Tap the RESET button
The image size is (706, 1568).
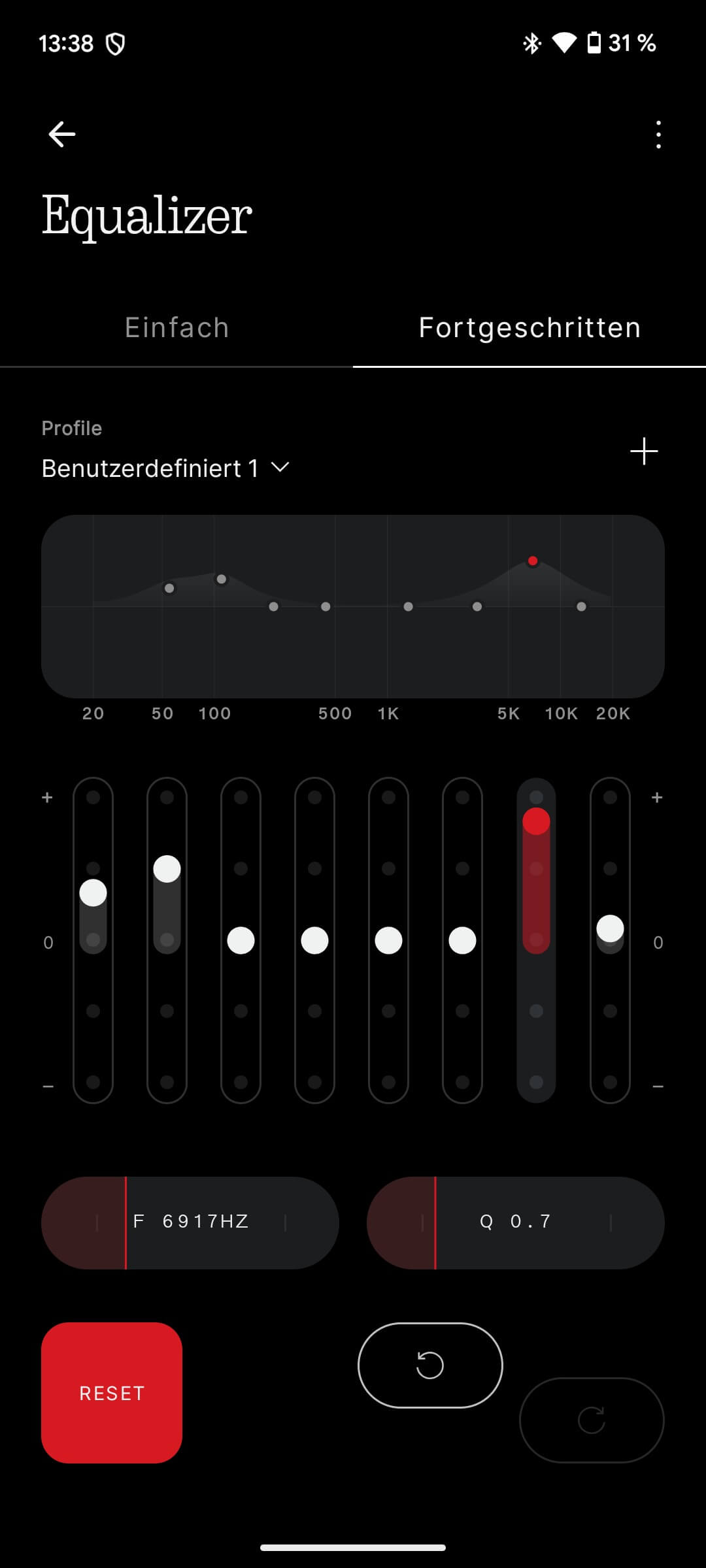[112, 1393]
